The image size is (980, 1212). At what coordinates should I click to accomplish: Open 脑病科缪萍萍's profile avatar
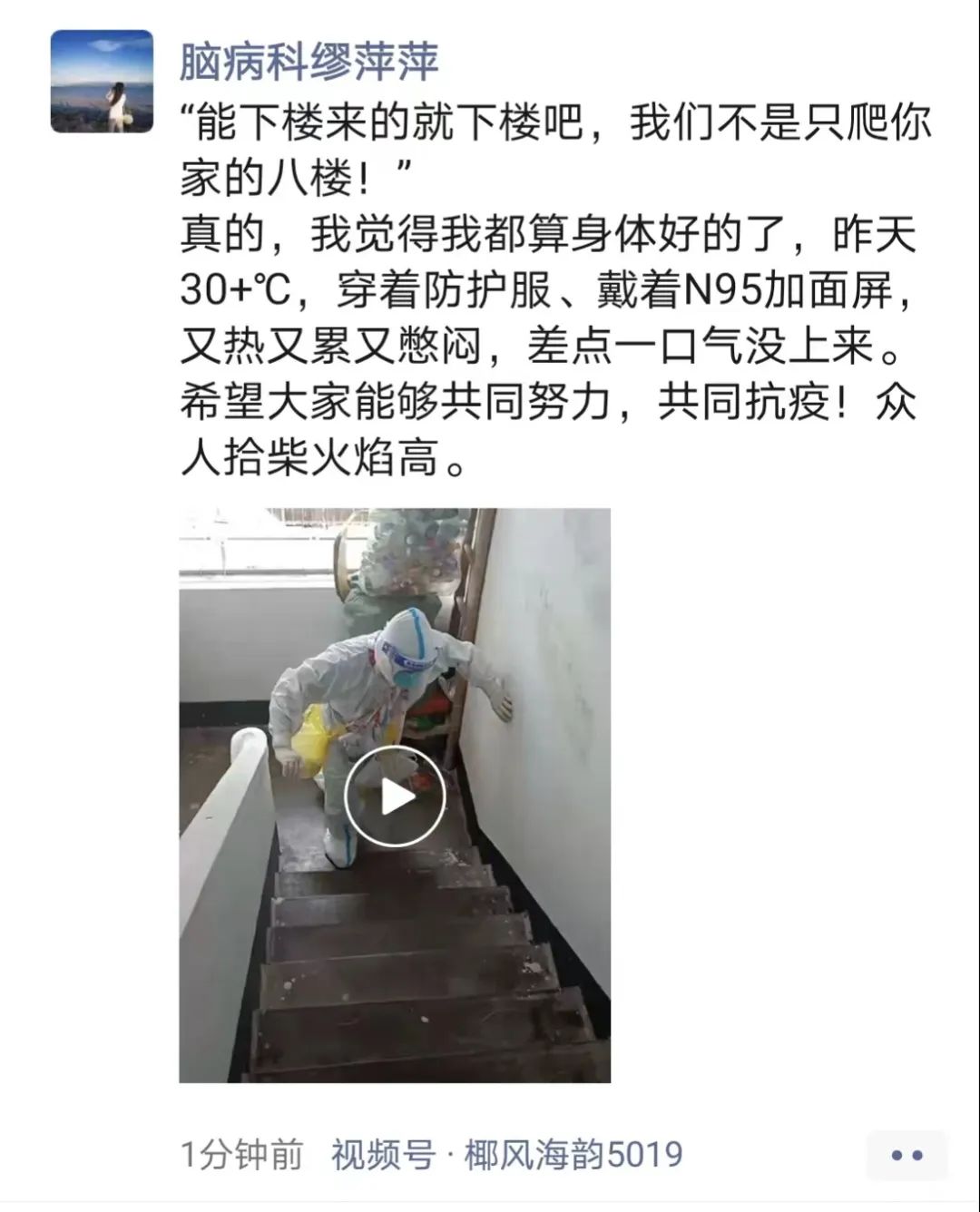coord(102,82)
